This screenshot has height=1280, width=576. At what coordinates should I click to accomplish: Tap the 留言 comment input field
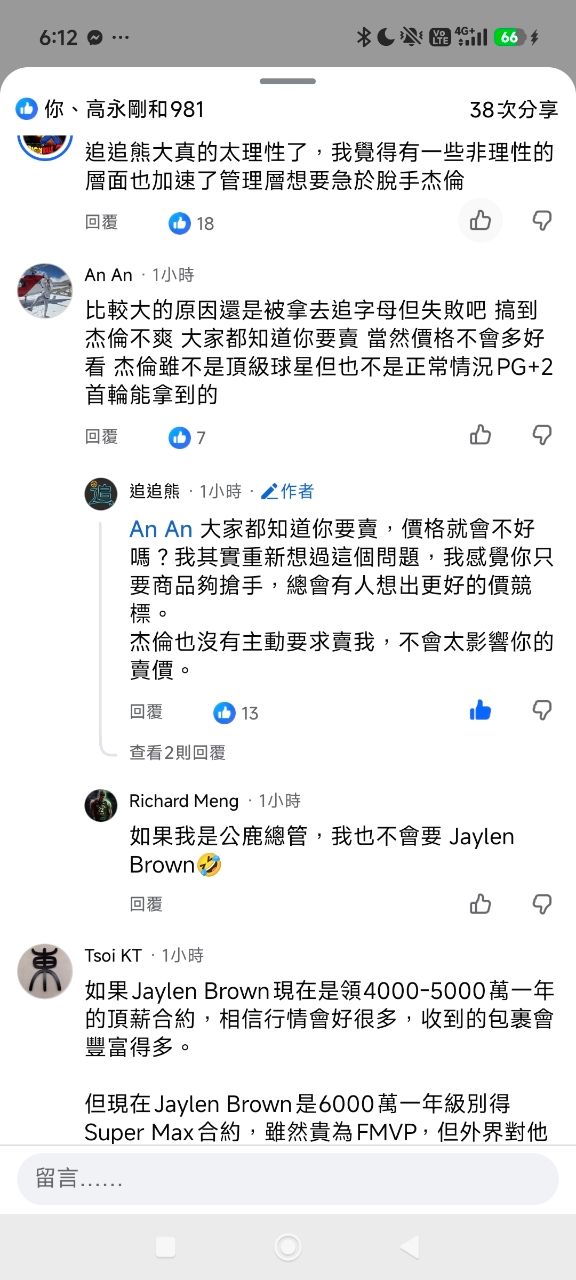[288, 1179]
